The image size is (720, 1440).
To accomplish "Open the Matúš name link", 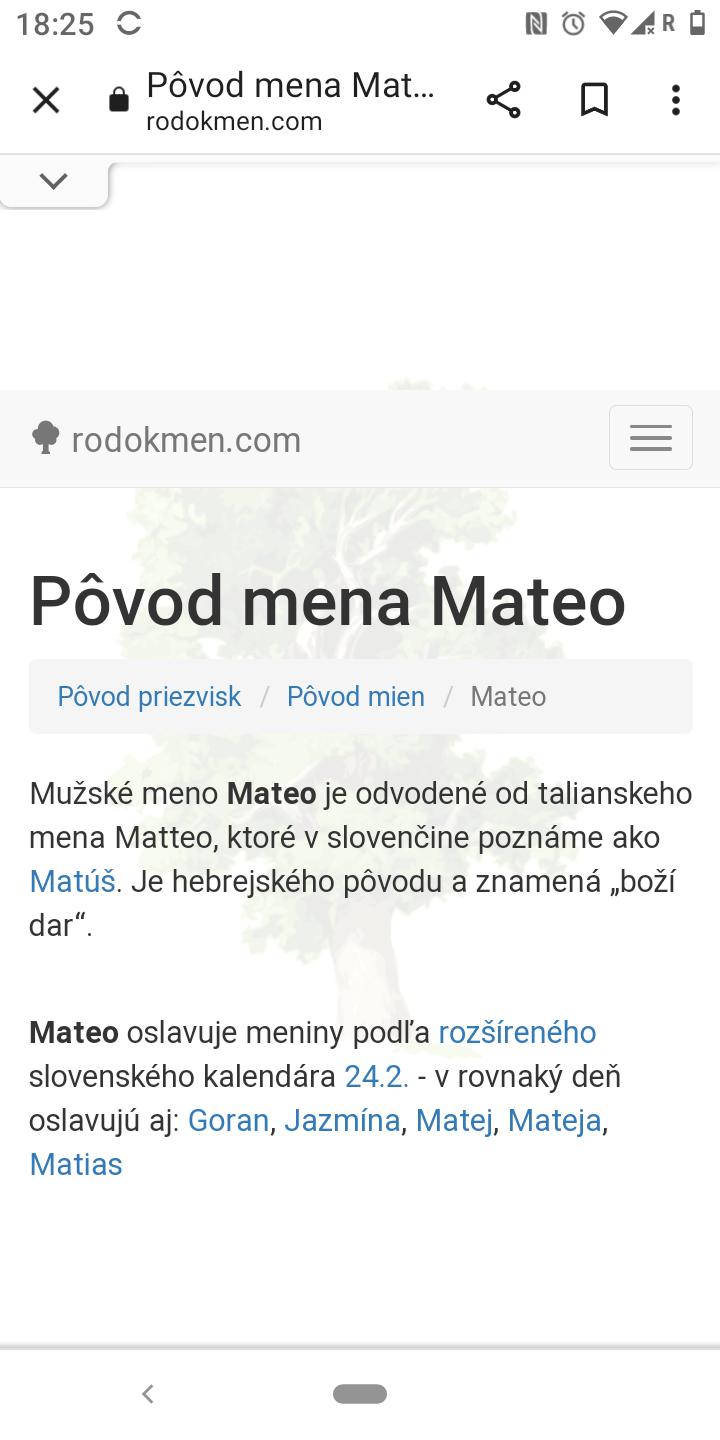I will click(72, 881).
